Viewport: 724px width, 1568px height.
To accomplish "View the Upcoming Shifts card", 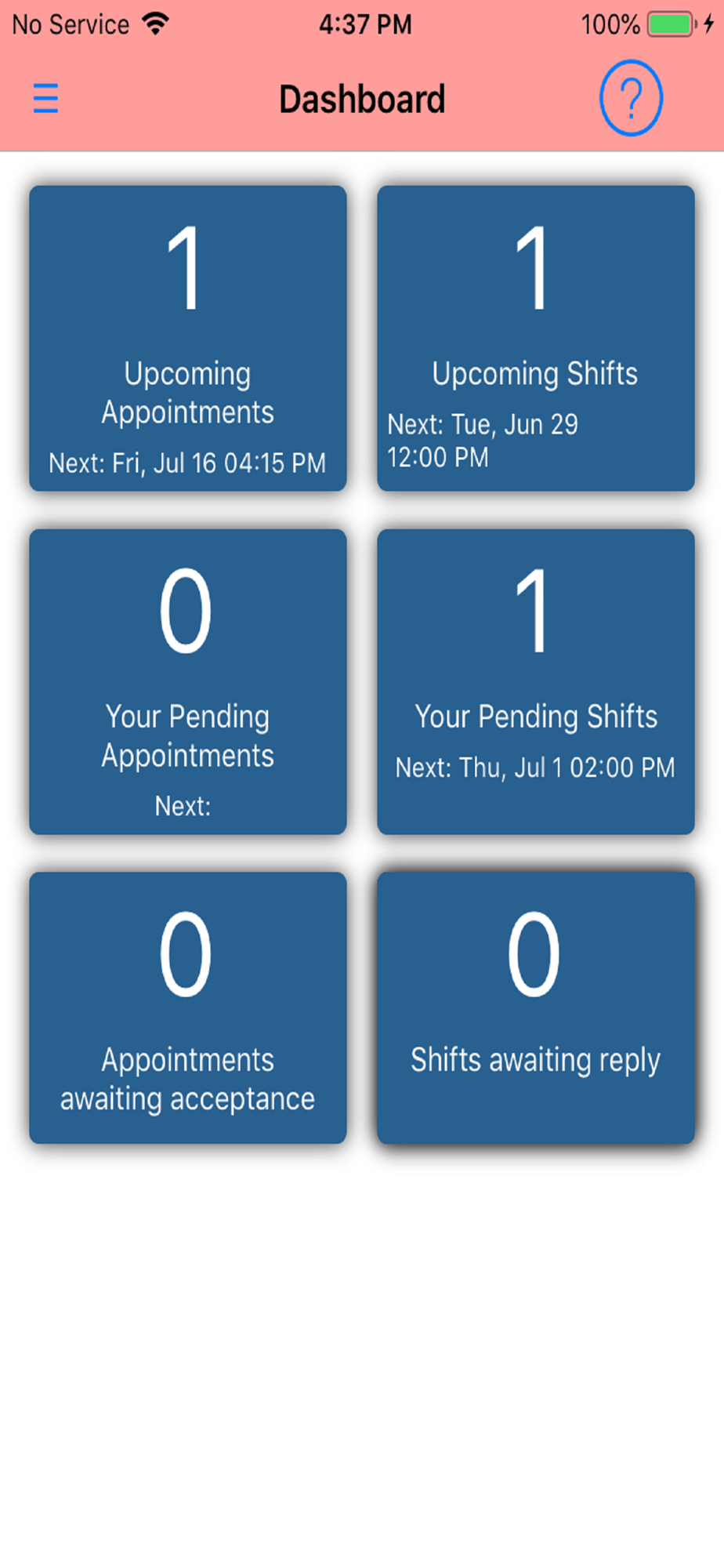I will [x=536, y=339].
